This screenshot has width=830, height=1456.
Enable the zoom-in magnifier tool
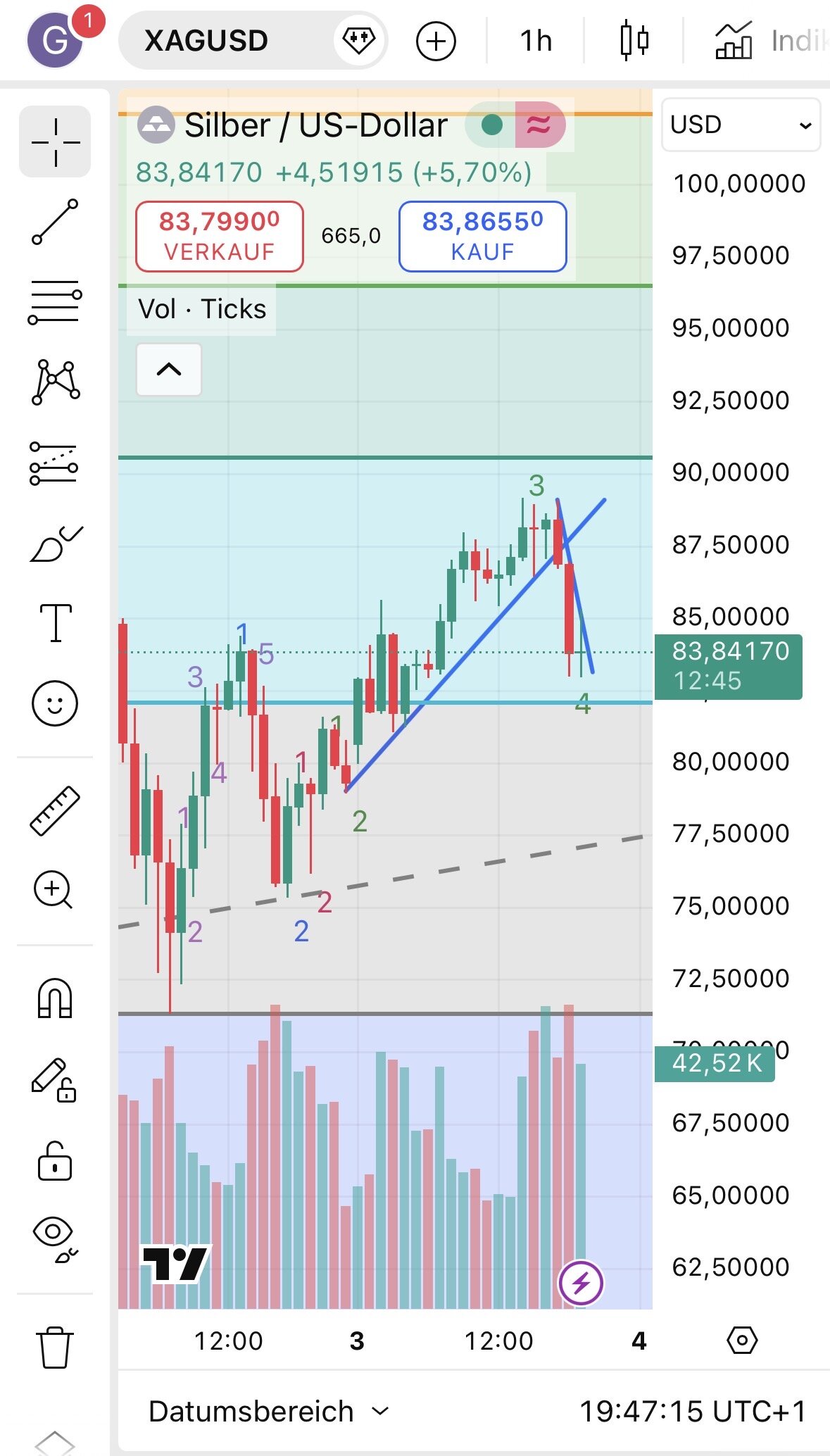click(x=54, y=890)
